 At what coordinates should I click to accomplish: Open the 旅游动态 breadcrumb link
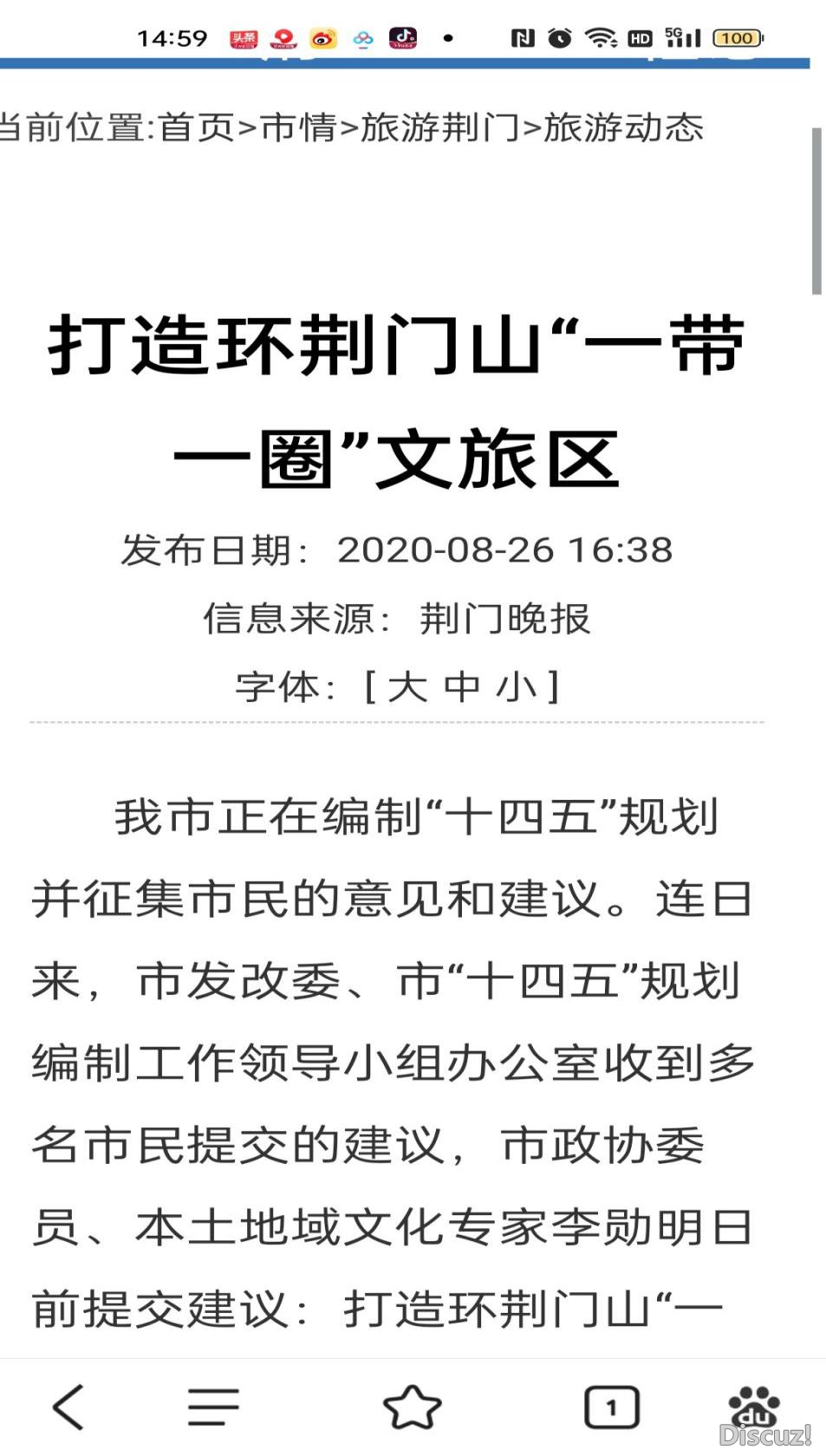(x=623, y=127)
